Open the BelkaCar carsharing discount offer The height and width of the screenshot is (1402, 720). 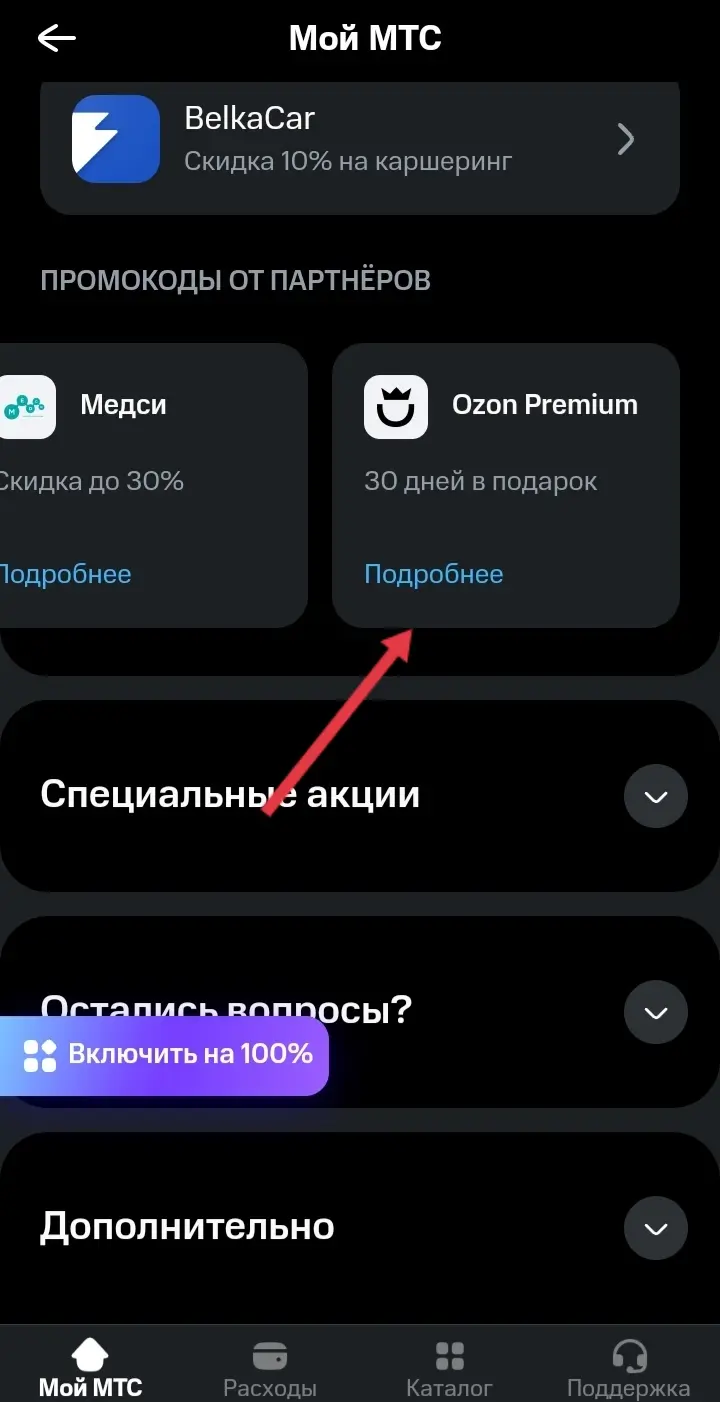(360, 141)
